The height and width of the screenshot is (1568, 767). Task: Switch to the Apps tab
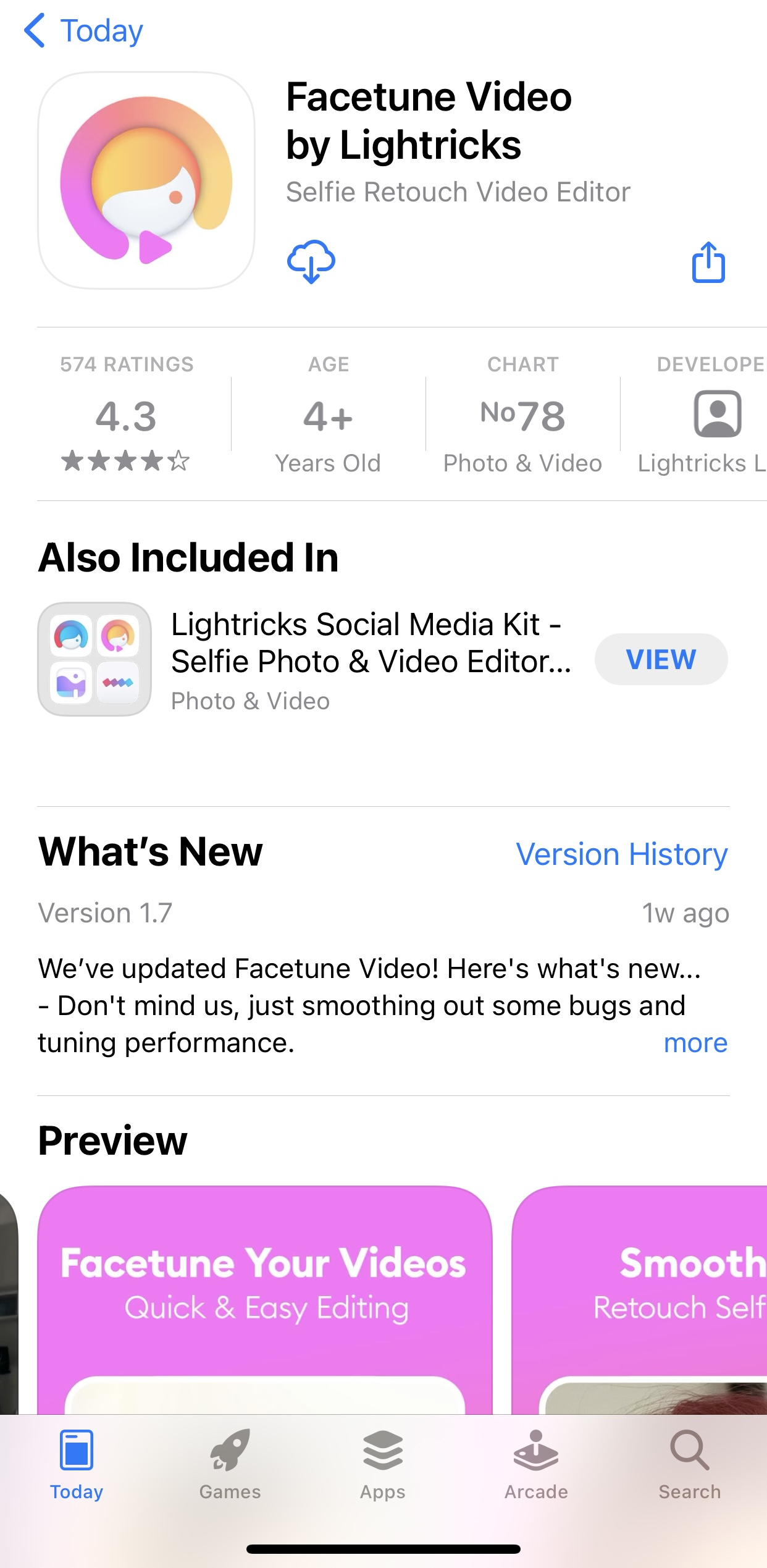point(383,1464)
